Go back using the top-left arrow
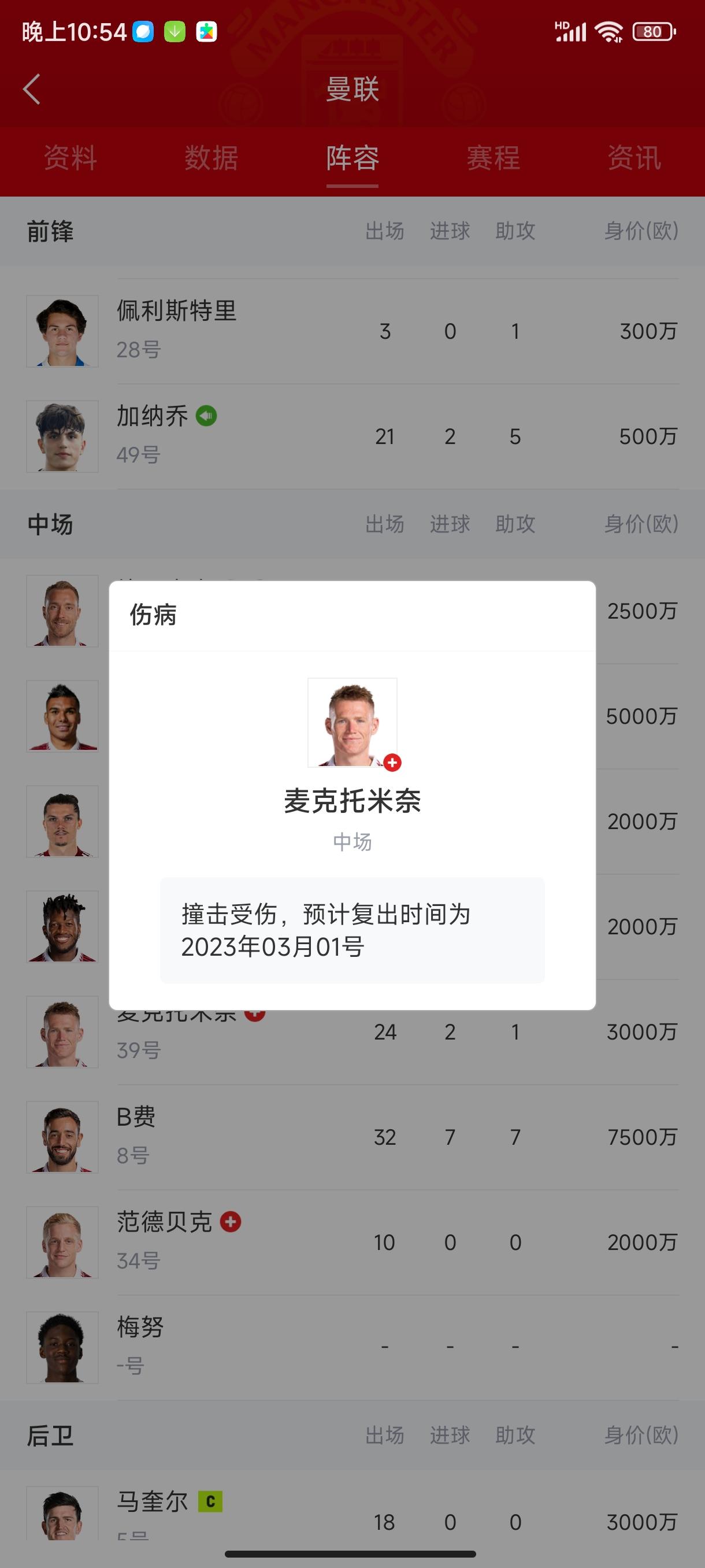This screenshot has height=1568, width=705. coord(32,90)
